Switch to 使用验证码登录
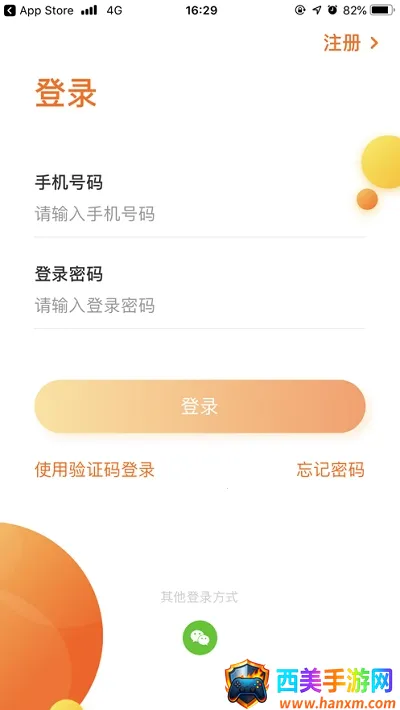Viewport: 400px width, 710px height. pyautogui.click(x=95, y=470)
